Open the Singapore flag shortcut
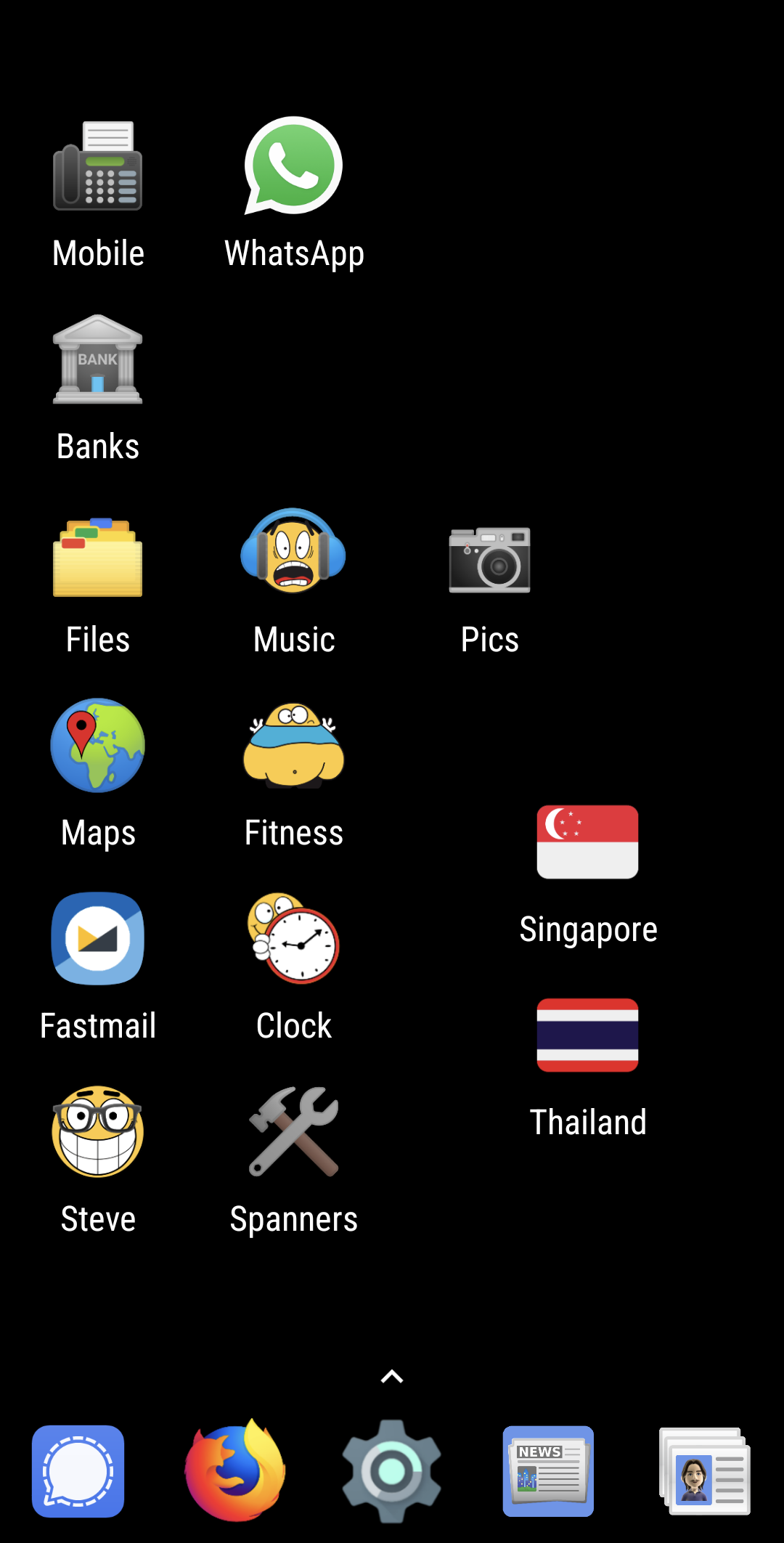 tap(588, 842)
